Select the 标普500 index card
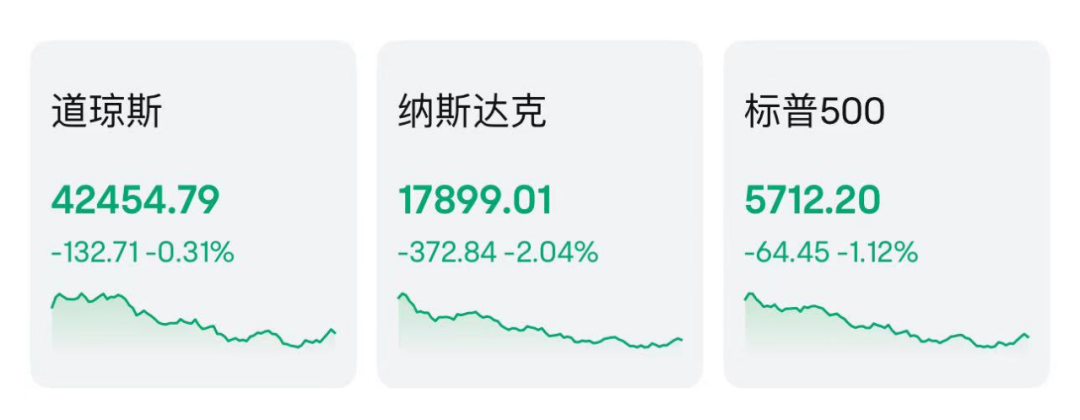Viewport: 1080px width, 420px height. (x=886, y=214)
